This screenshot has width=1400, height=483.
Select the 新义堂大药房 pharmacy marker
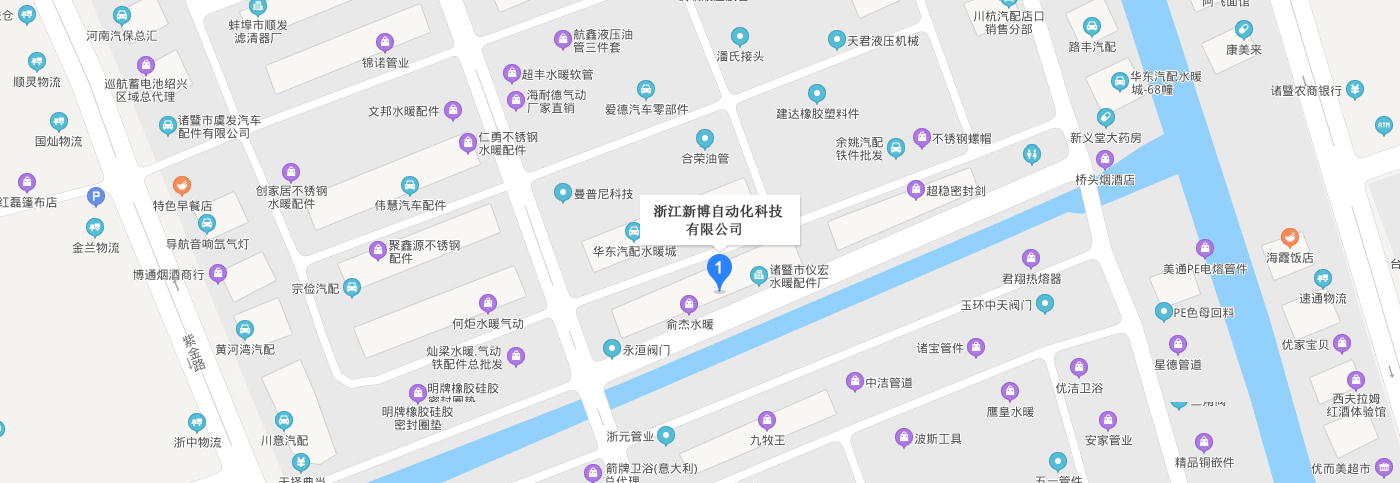[1105, 118]
